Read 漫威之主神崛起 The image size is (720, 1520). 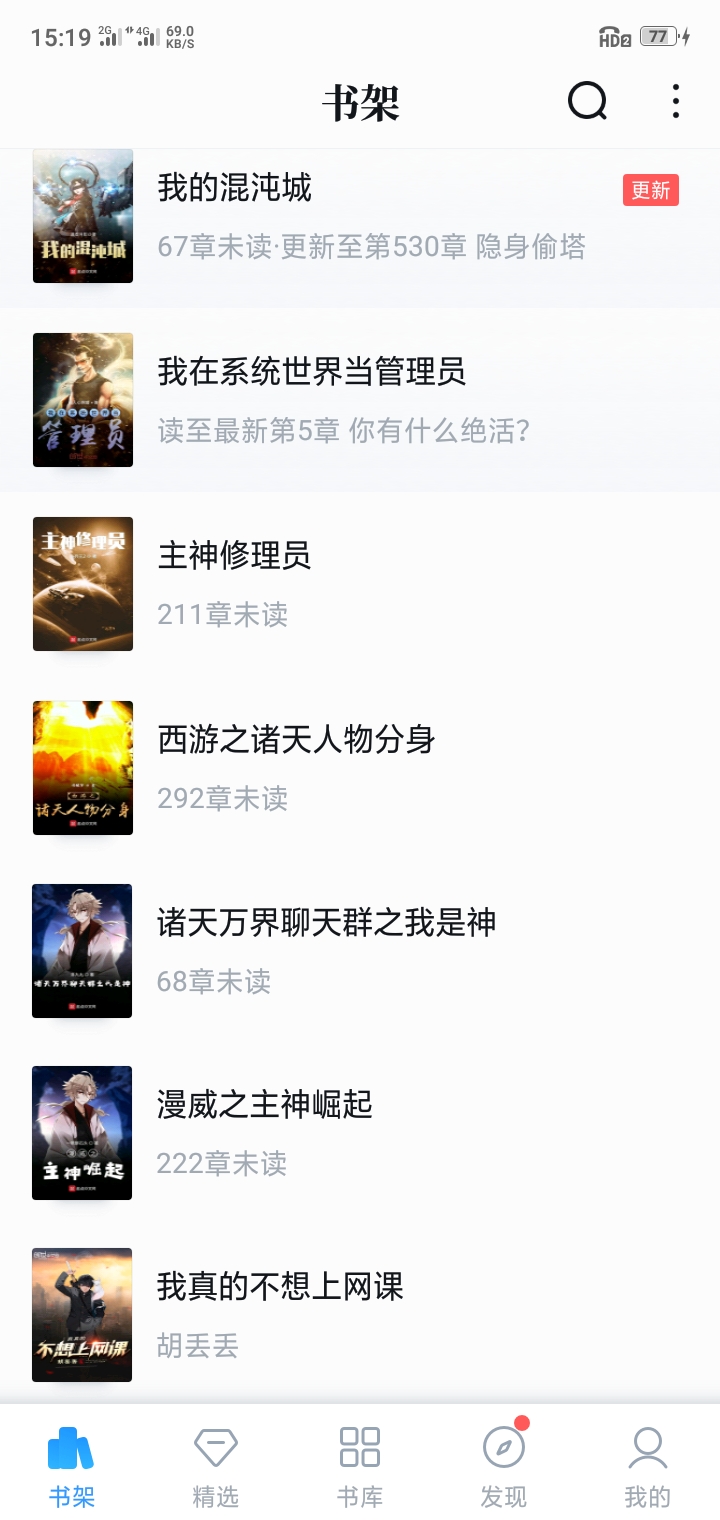point(264,1105)
